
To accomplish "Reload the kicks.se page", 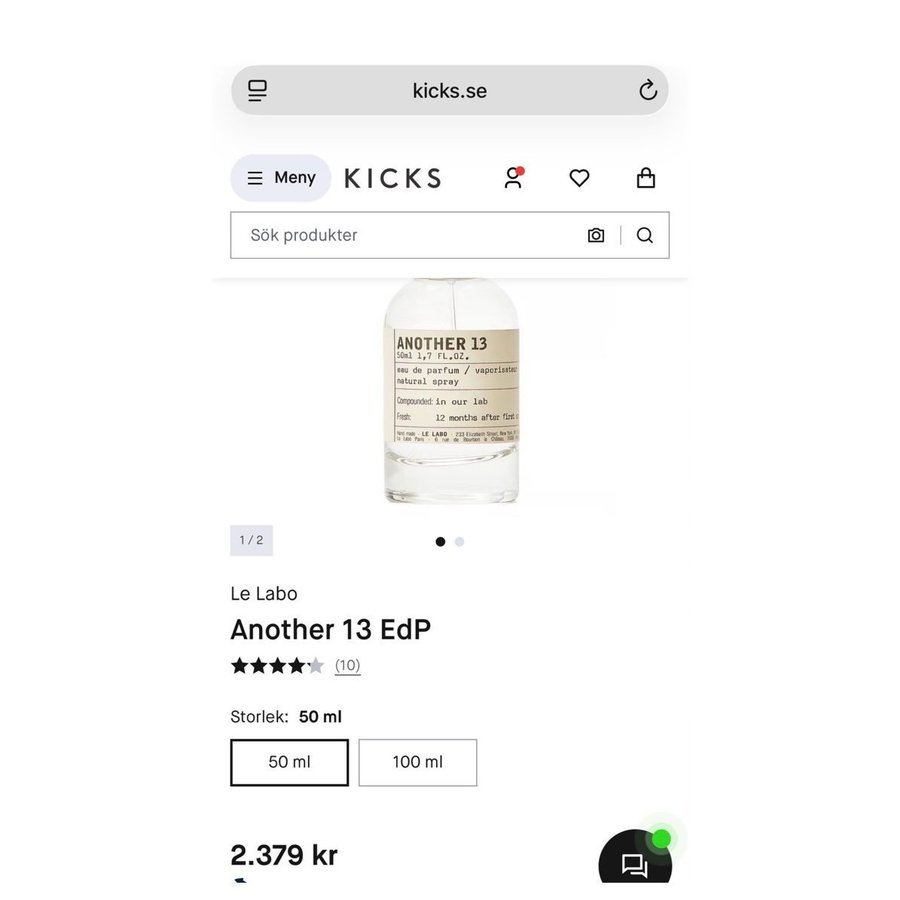I will 648,91.
